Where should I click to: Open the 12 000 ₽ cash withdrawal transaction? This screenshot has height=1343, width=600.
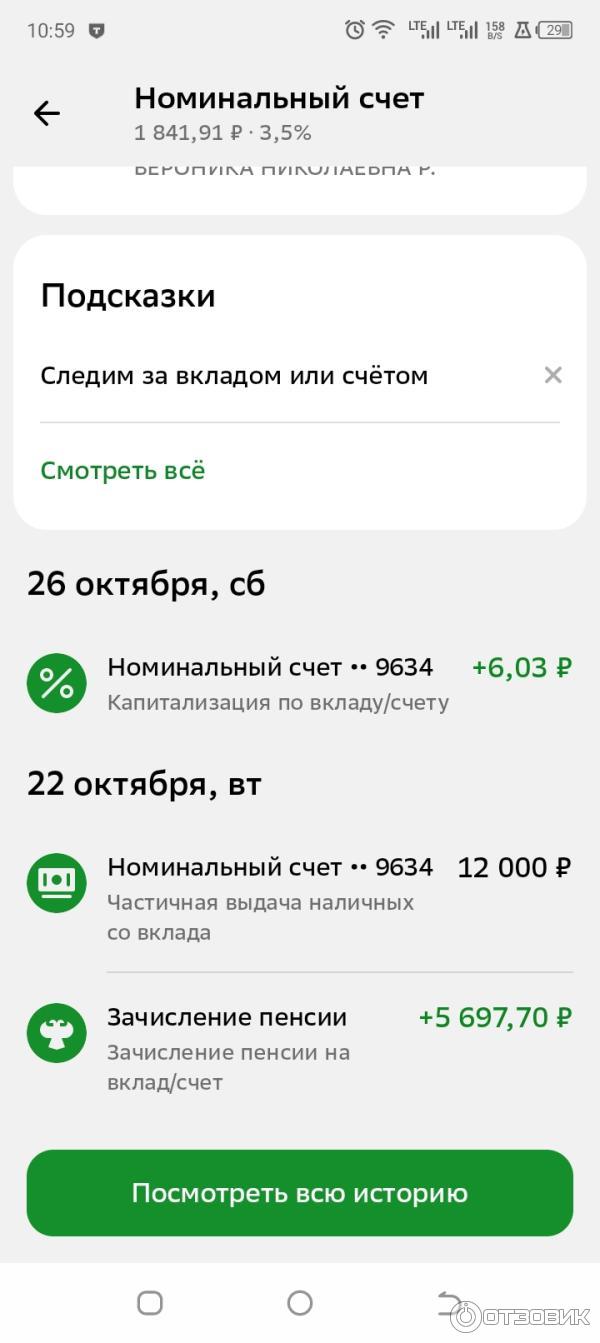click(x=300, y=898)
